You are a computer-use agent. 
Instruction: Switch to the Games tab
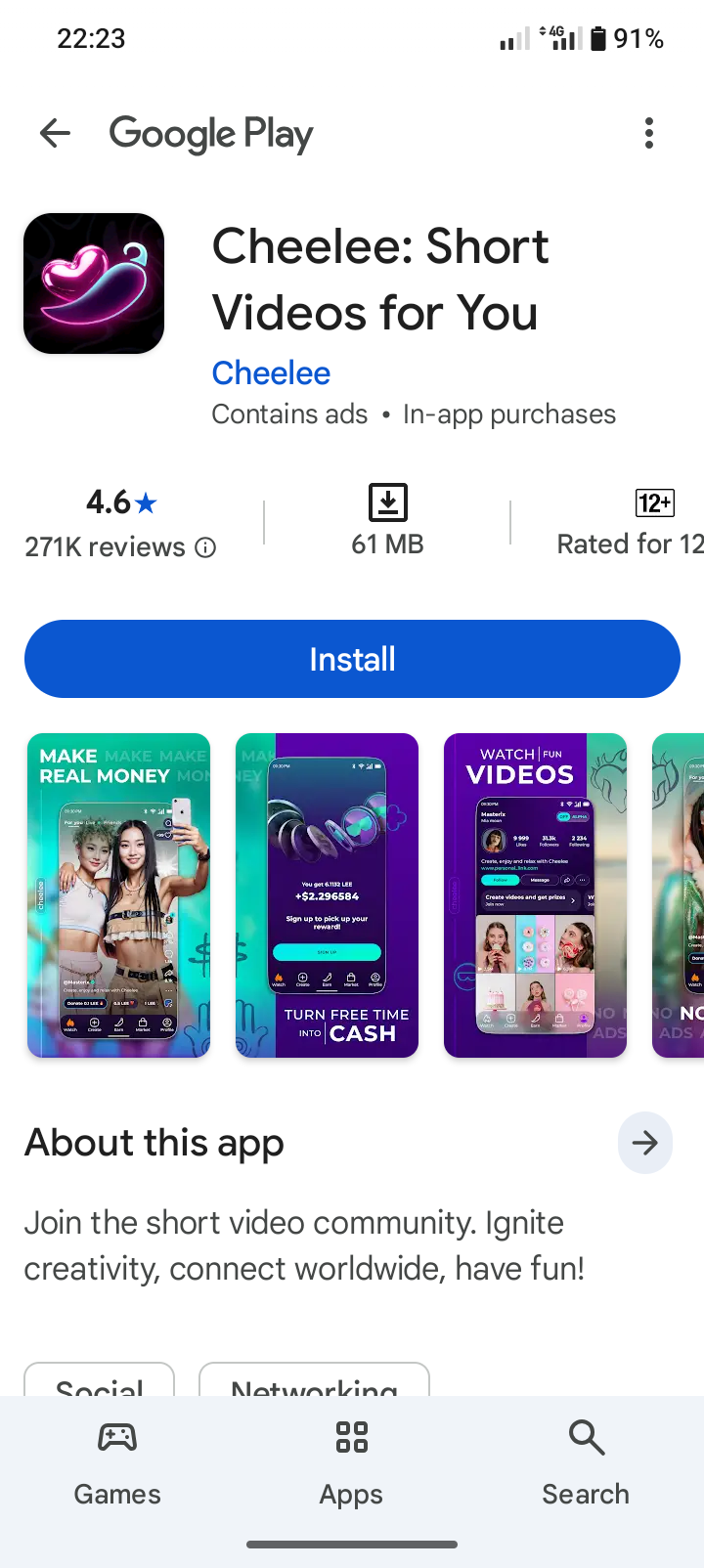[x=117, y=1463]
